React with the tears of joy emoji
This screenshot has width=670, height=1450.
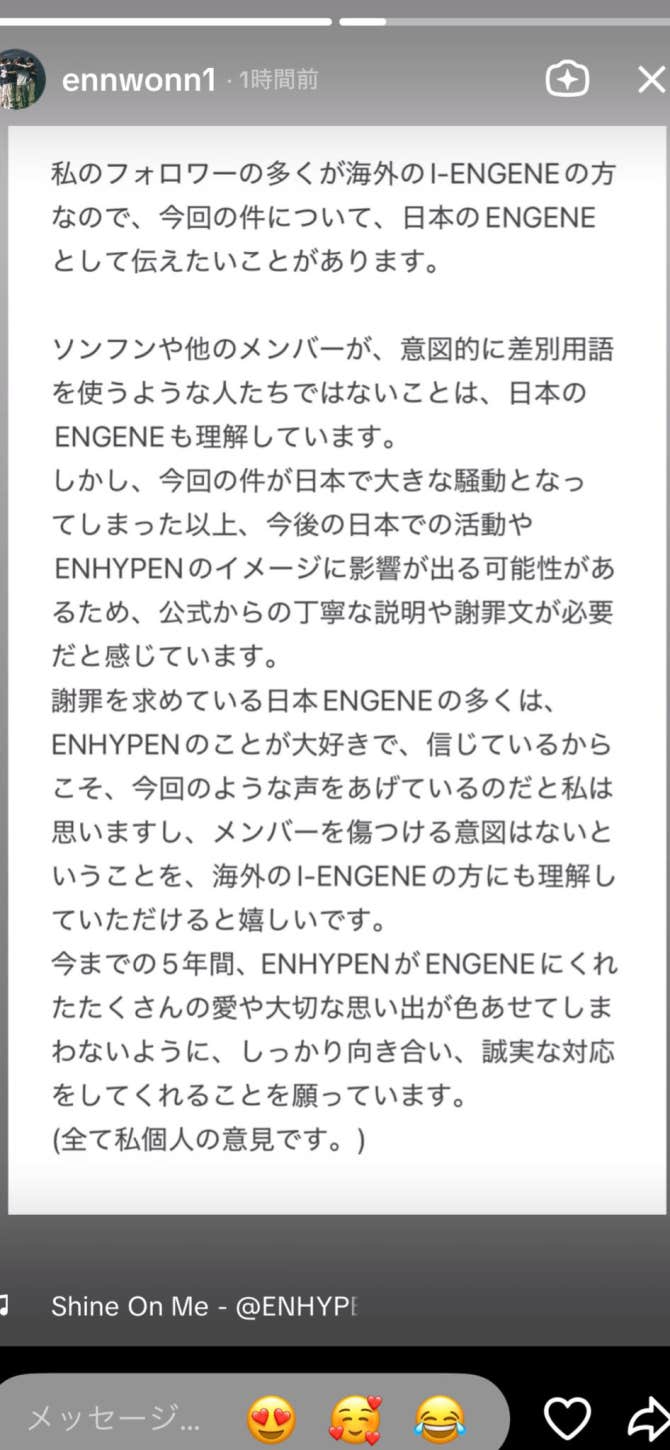(440, 1418)
